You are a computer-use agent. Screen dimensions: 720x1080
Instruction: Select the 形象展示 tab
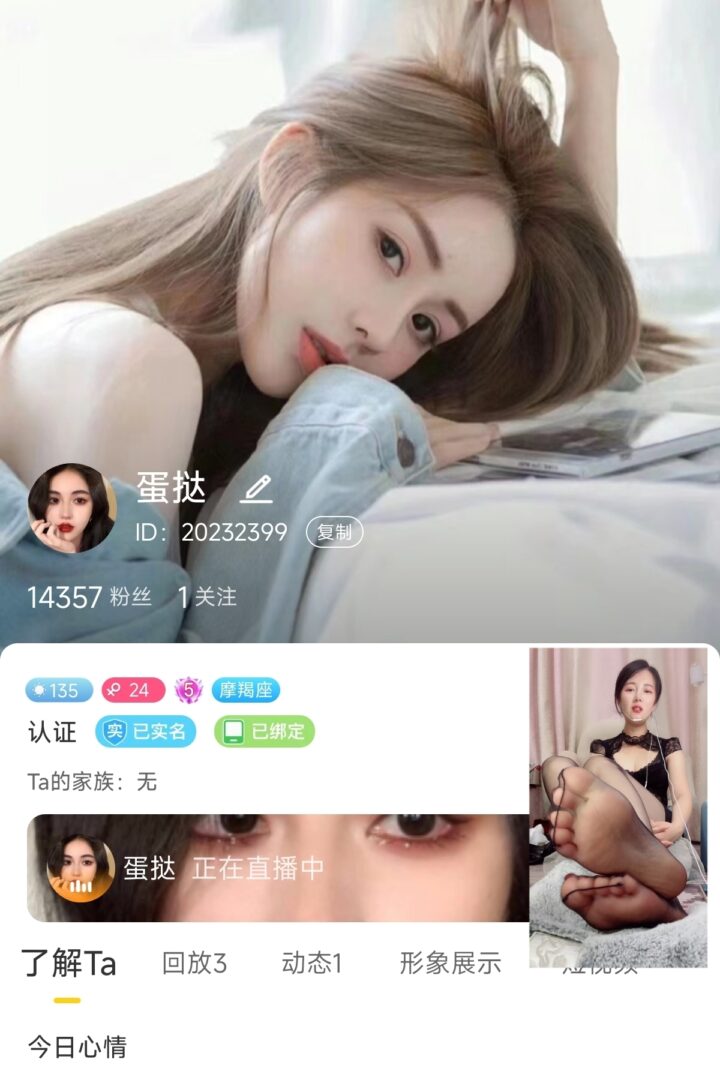450,964
